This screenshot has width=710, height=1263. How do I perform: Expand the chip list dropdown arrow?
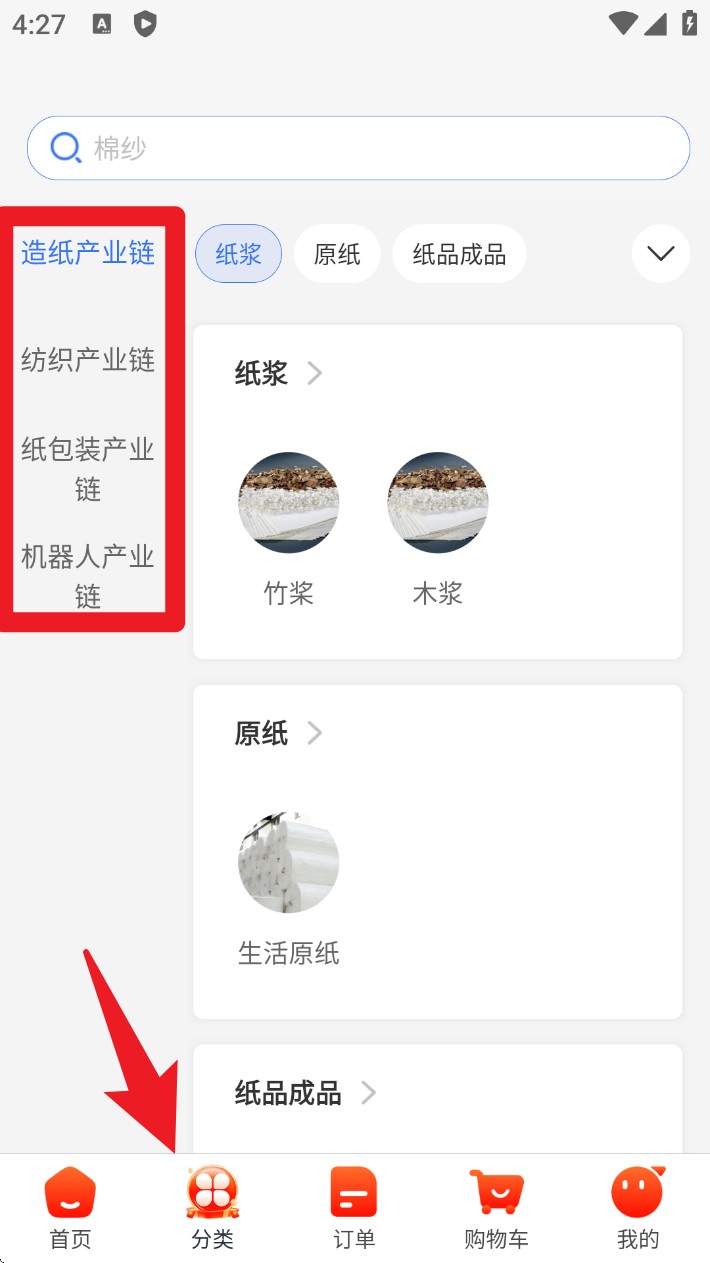(x=660, y=254)
